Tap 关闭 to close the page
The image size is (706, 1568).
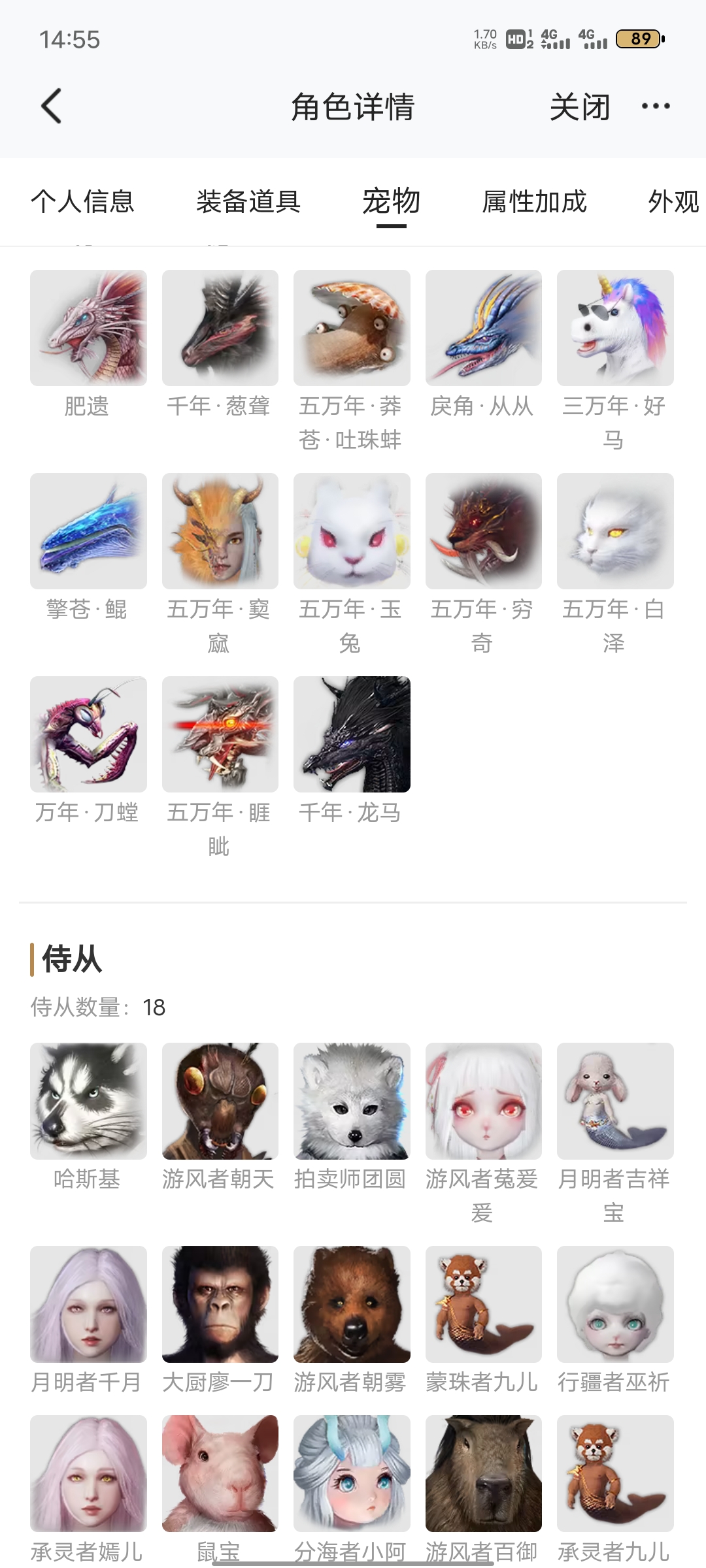click(580, 106)
